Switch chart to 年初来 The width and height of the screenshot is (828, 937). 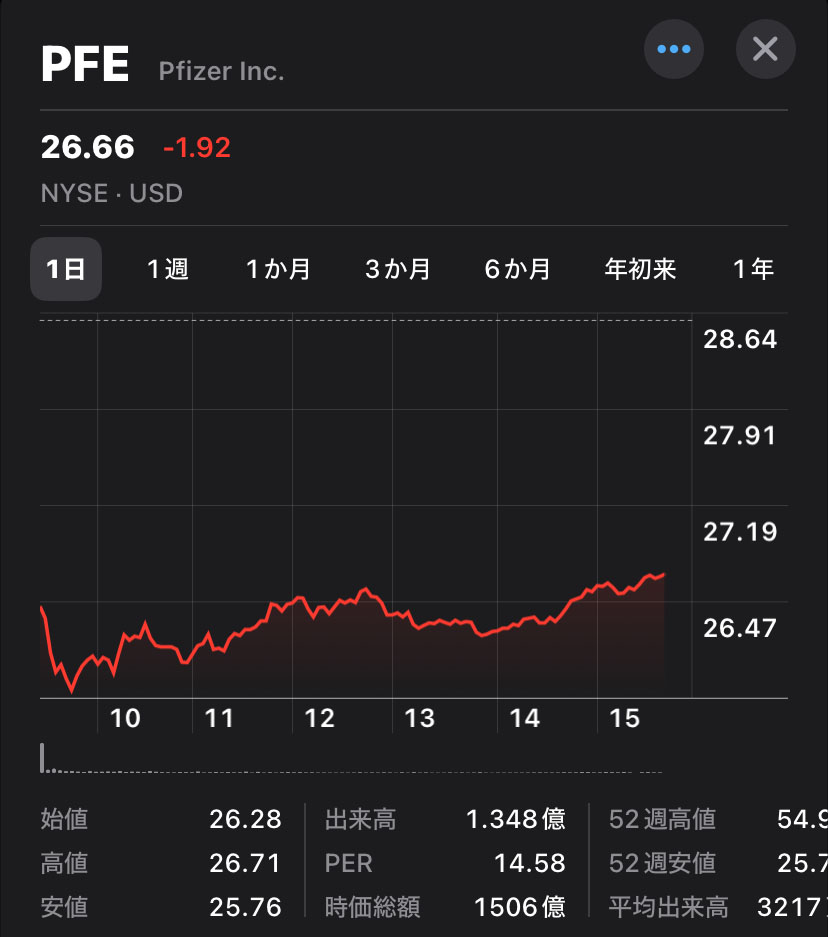pyautogui.click(x=641, y=269)
